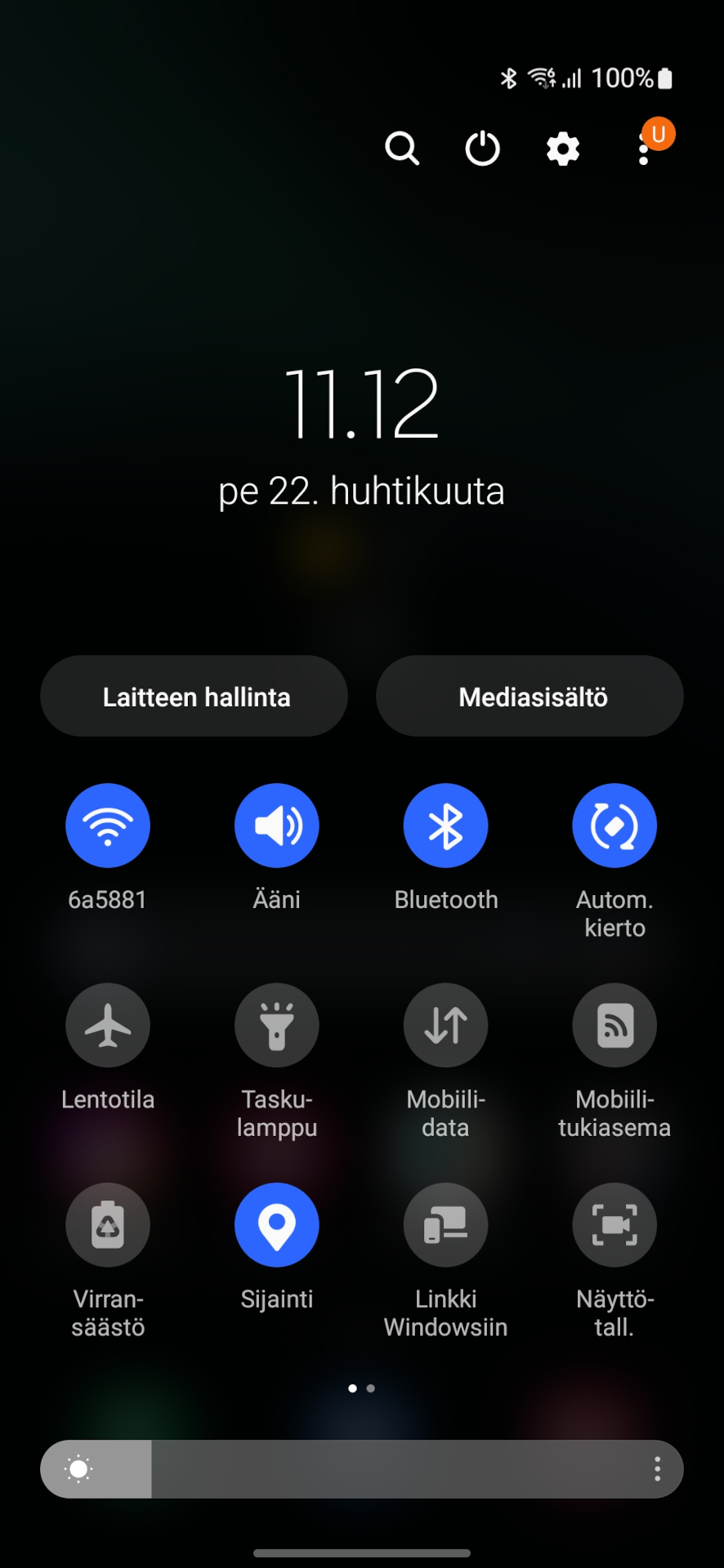Open brightness slider options menu
The image size is (724, 1568).
[x=657, y=1469]
